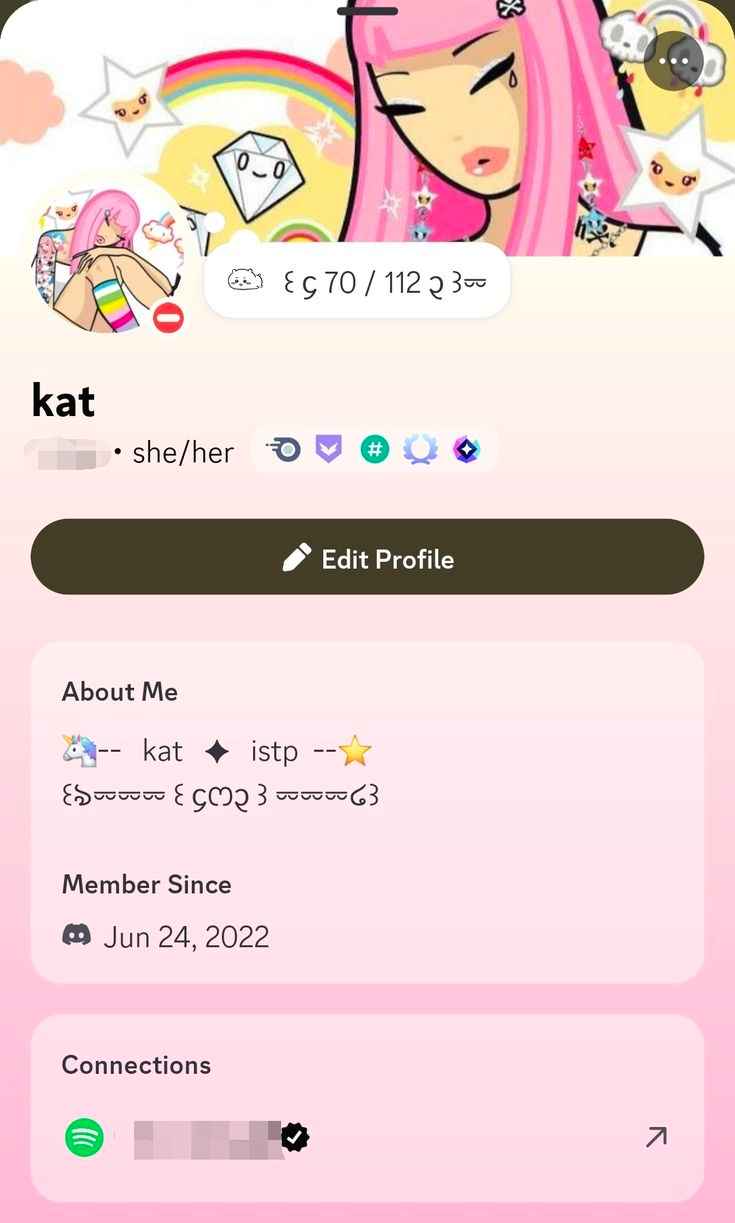Open the custom status speech bubble
This screenshot has height=1223, width=735.
click(357, 281)
